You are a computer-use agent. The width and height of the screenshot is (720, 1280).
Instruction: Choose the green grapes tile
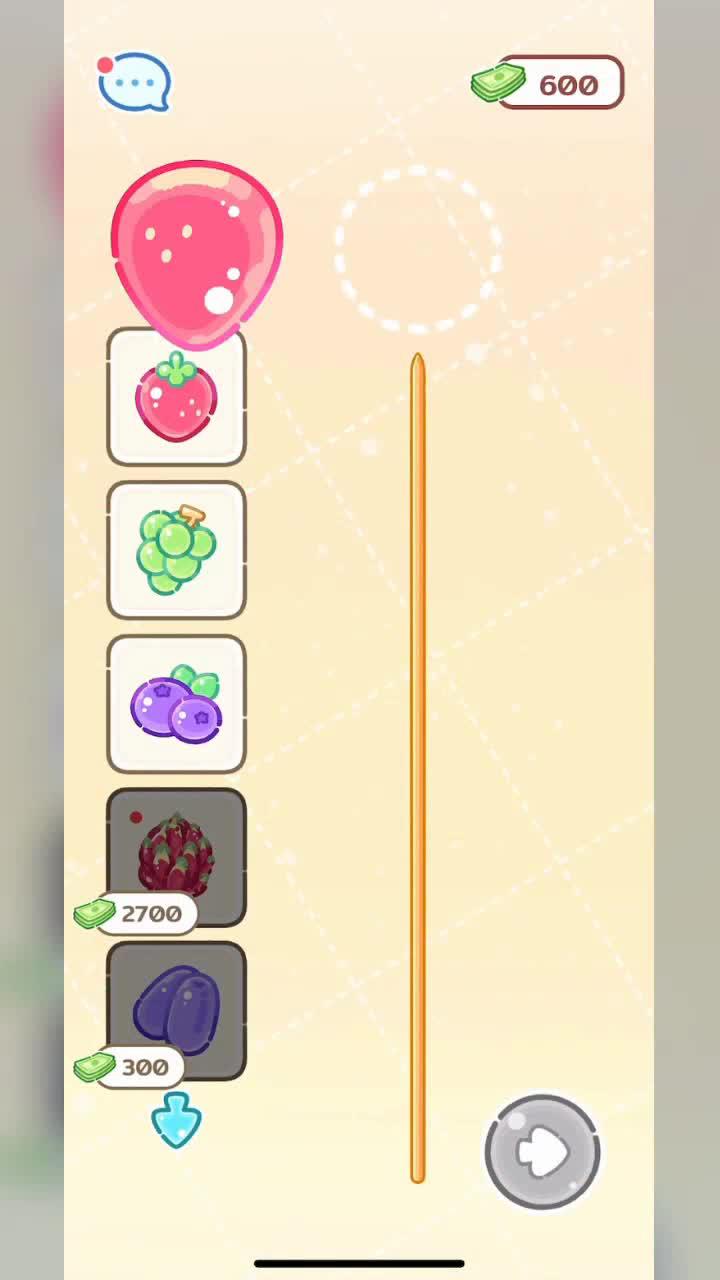(x=176, y=551)
